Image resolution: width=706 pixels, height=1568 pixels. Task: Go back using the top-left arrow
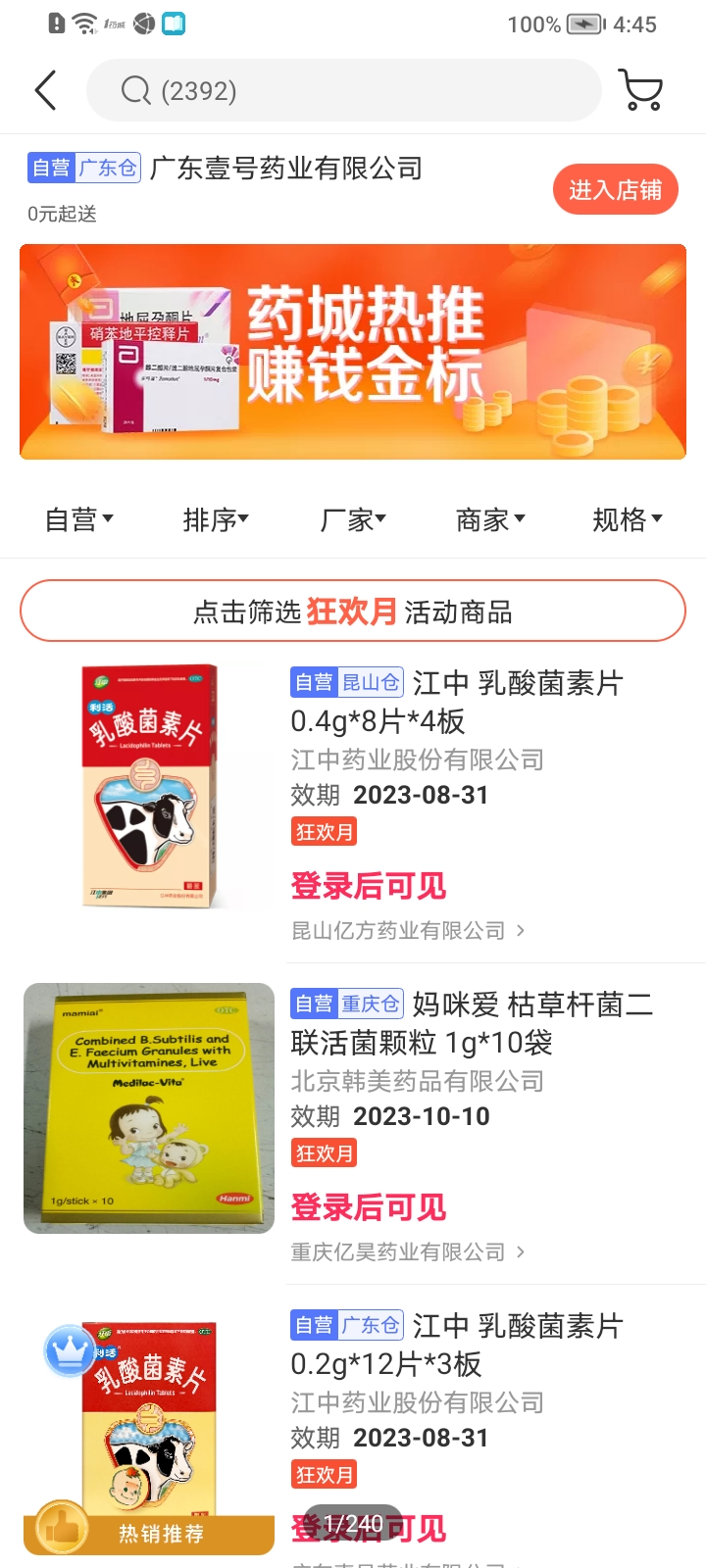tap(46, 90)
